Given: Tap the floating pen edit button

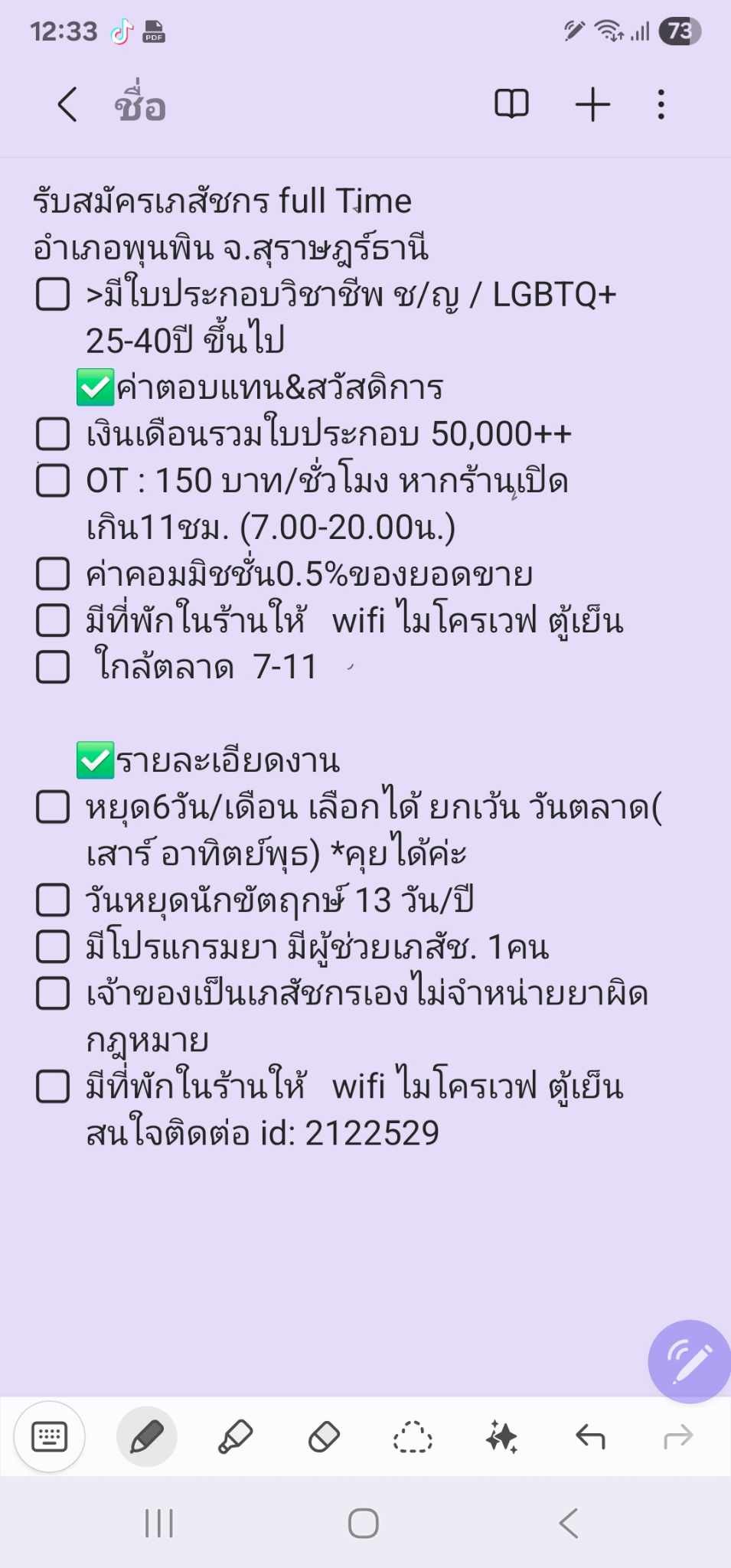Looking at the screenshot, I should [689, 1361].
